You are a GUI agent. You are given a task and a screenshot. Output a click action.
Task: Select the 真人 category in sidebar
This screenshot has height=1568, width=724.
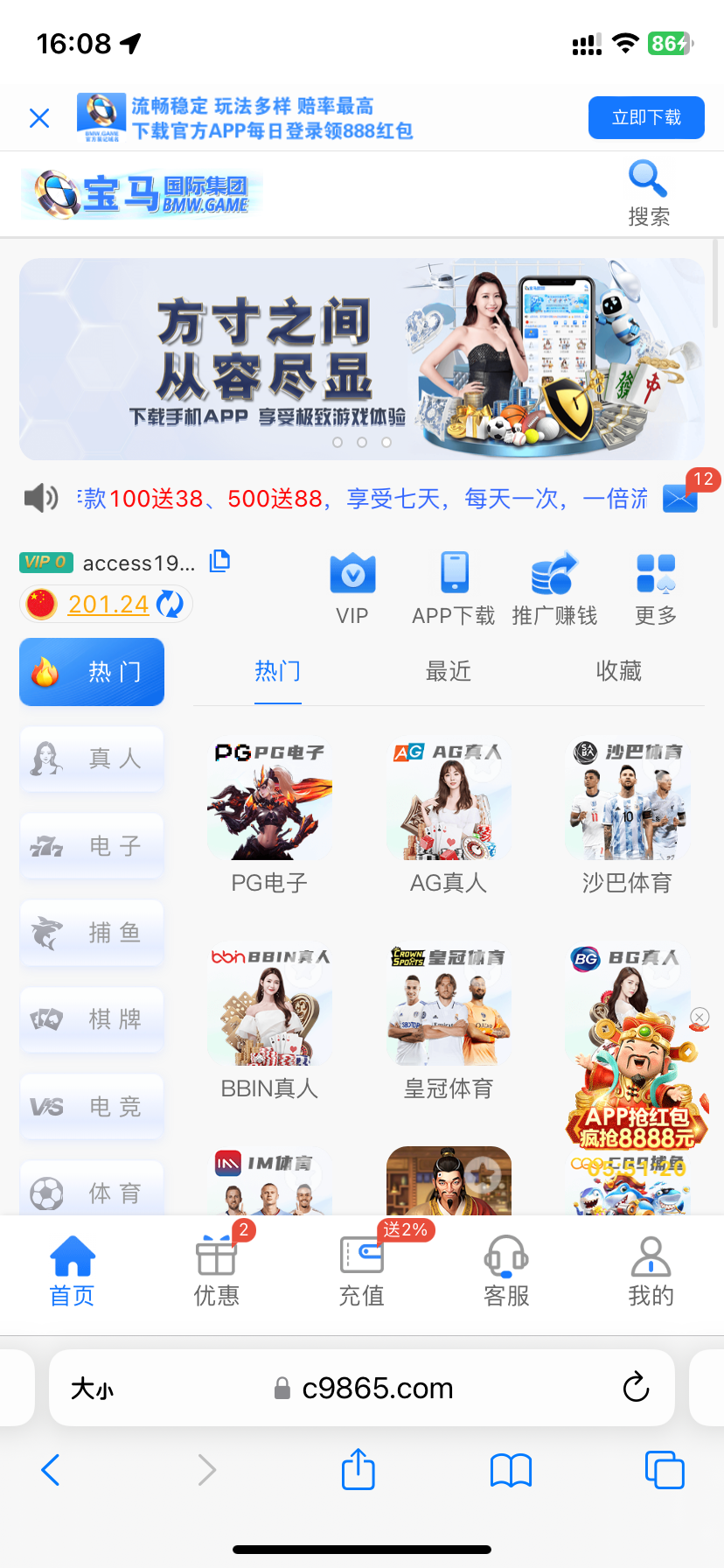pos(91,759)
